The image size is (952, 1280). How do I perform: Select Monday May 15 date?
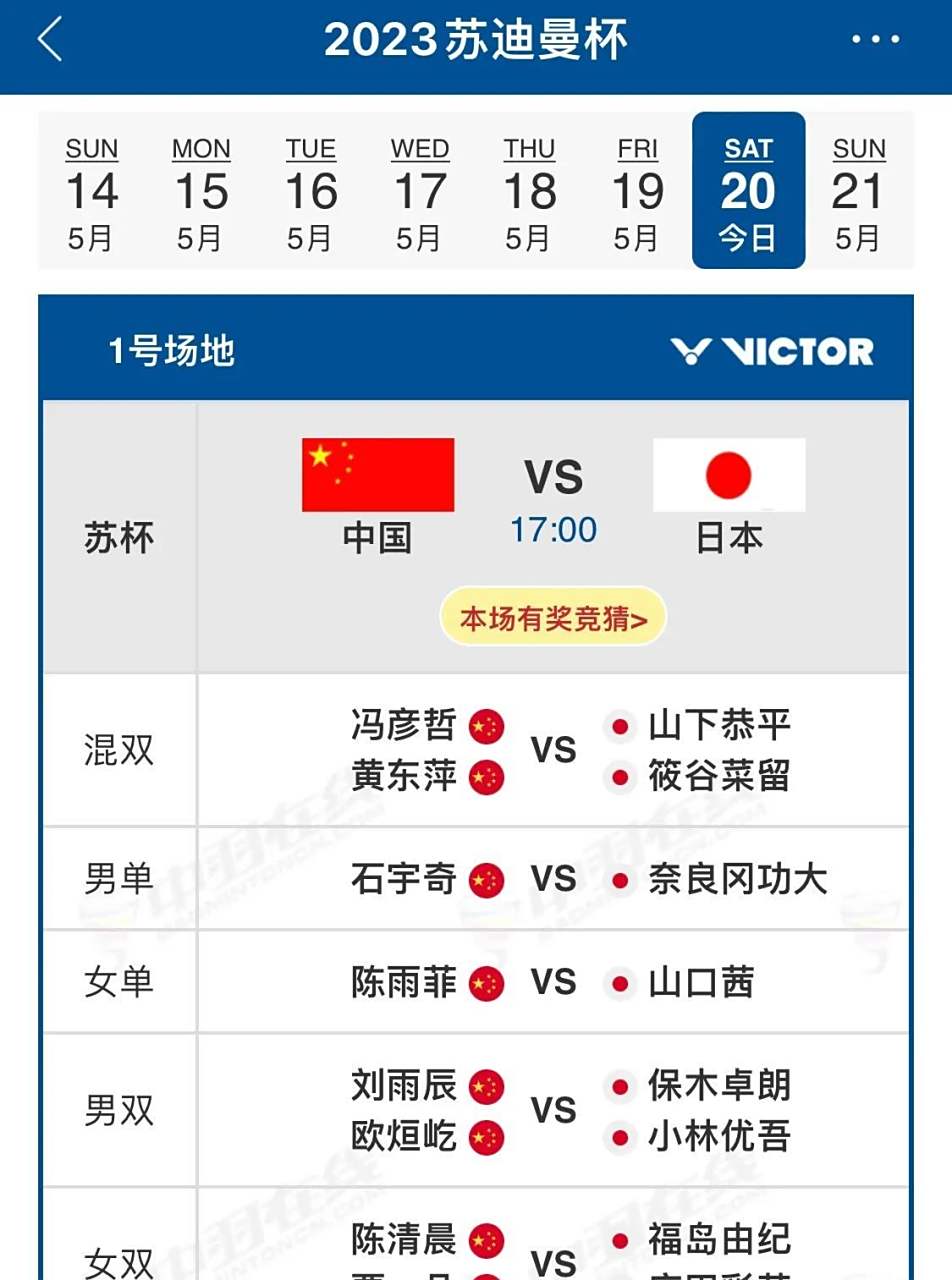pyautogui.click(x=201, y=192)
